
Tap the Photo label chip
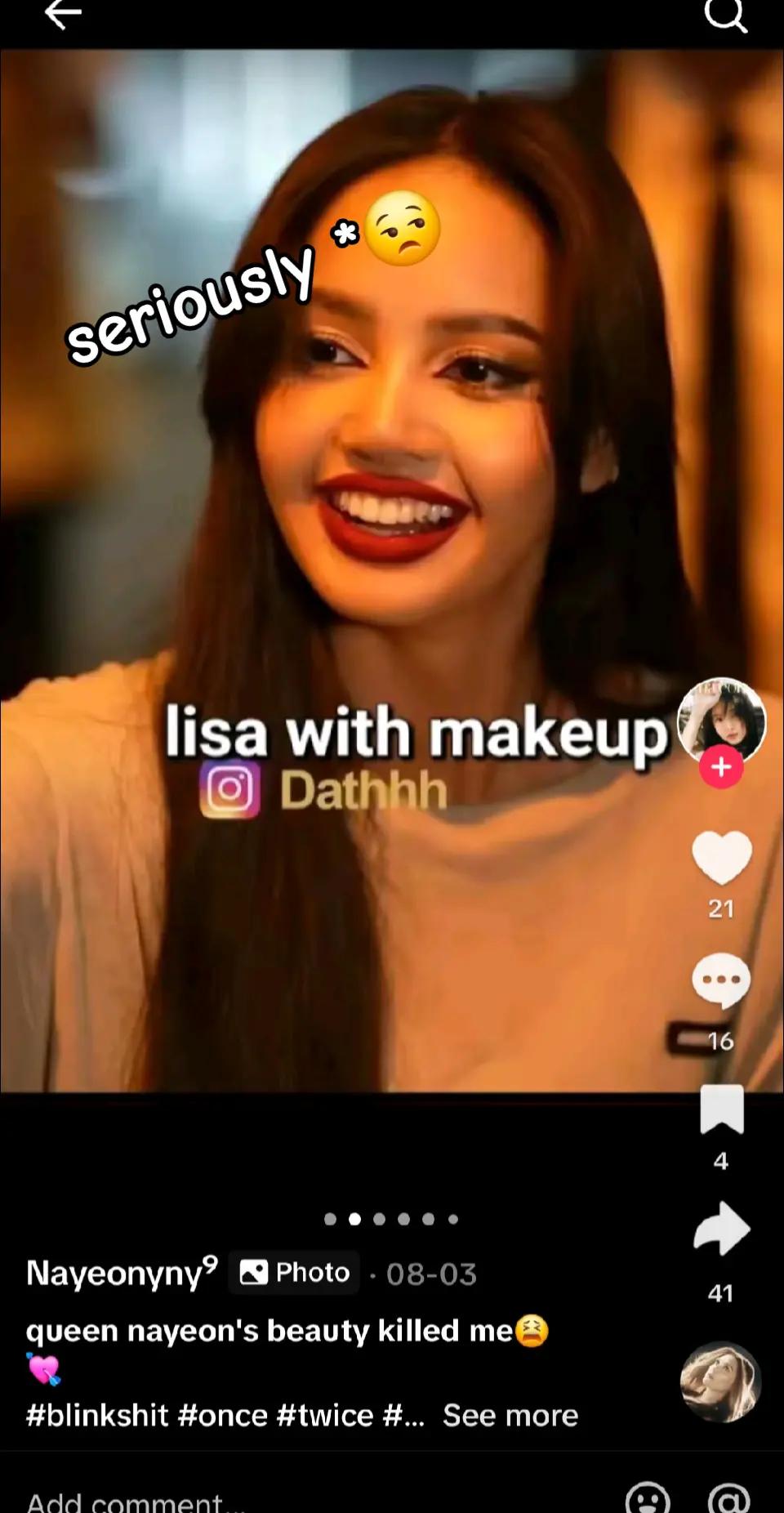click(294, 1272)
